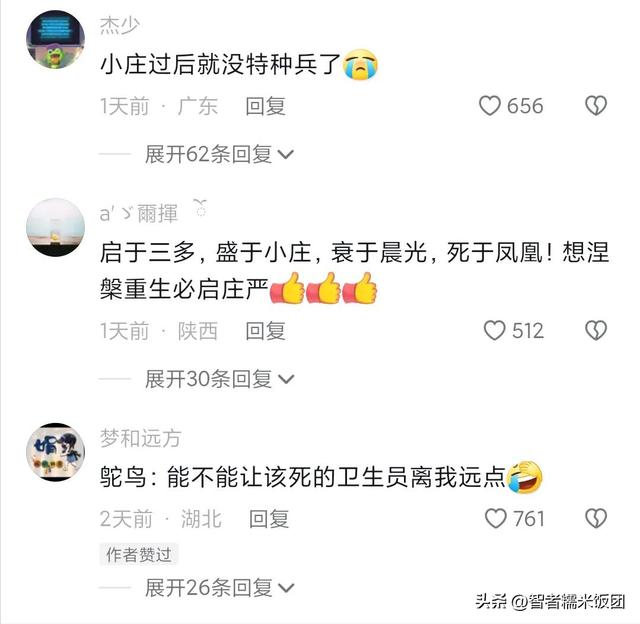Viewport: 640px width, 624px height.
Task: Open 梦和远方's avatar
Action: [54, 451]
